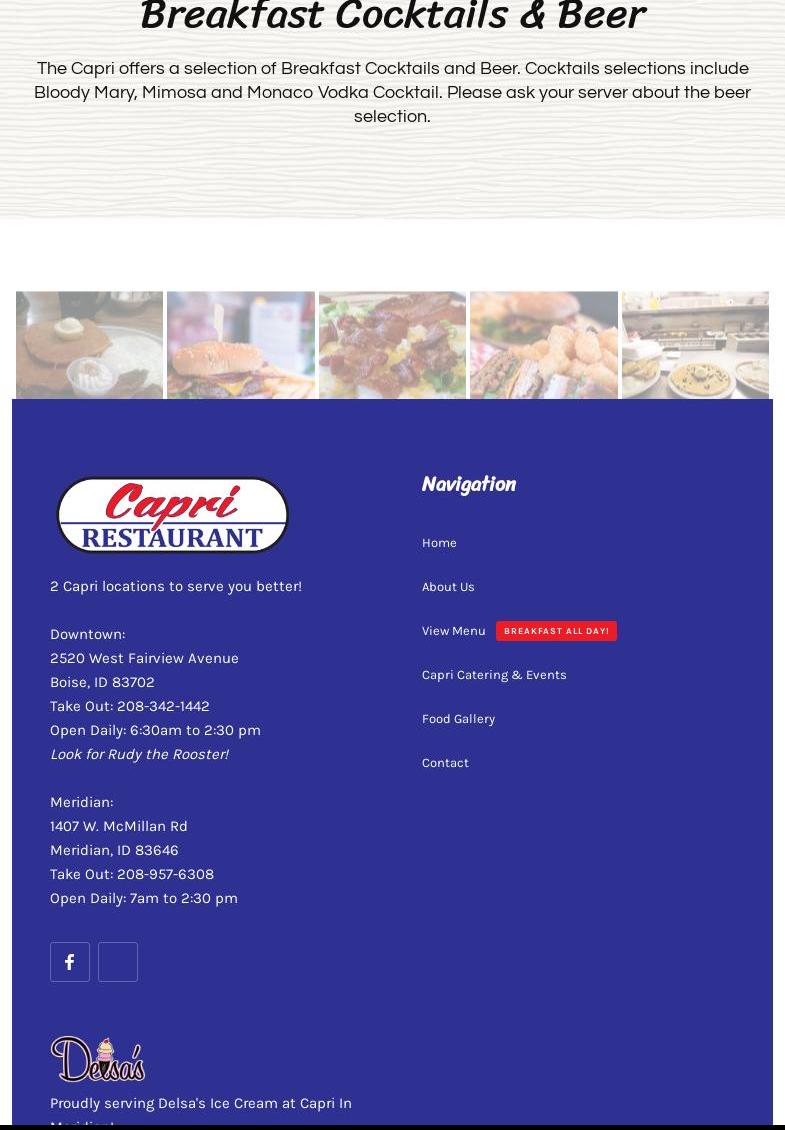
Task: Open the sandwich with tater tots photo
Action: [543, 345]
